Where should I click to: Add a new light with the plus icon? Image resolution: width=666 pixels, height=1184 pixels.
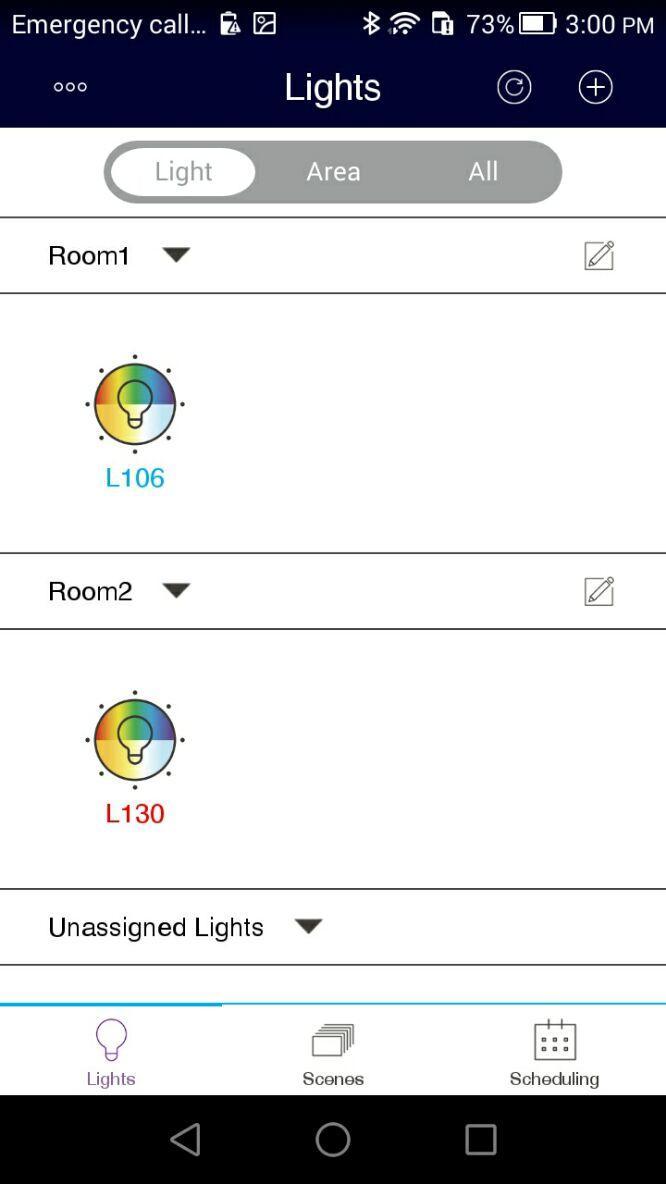[x=595, y=87]
